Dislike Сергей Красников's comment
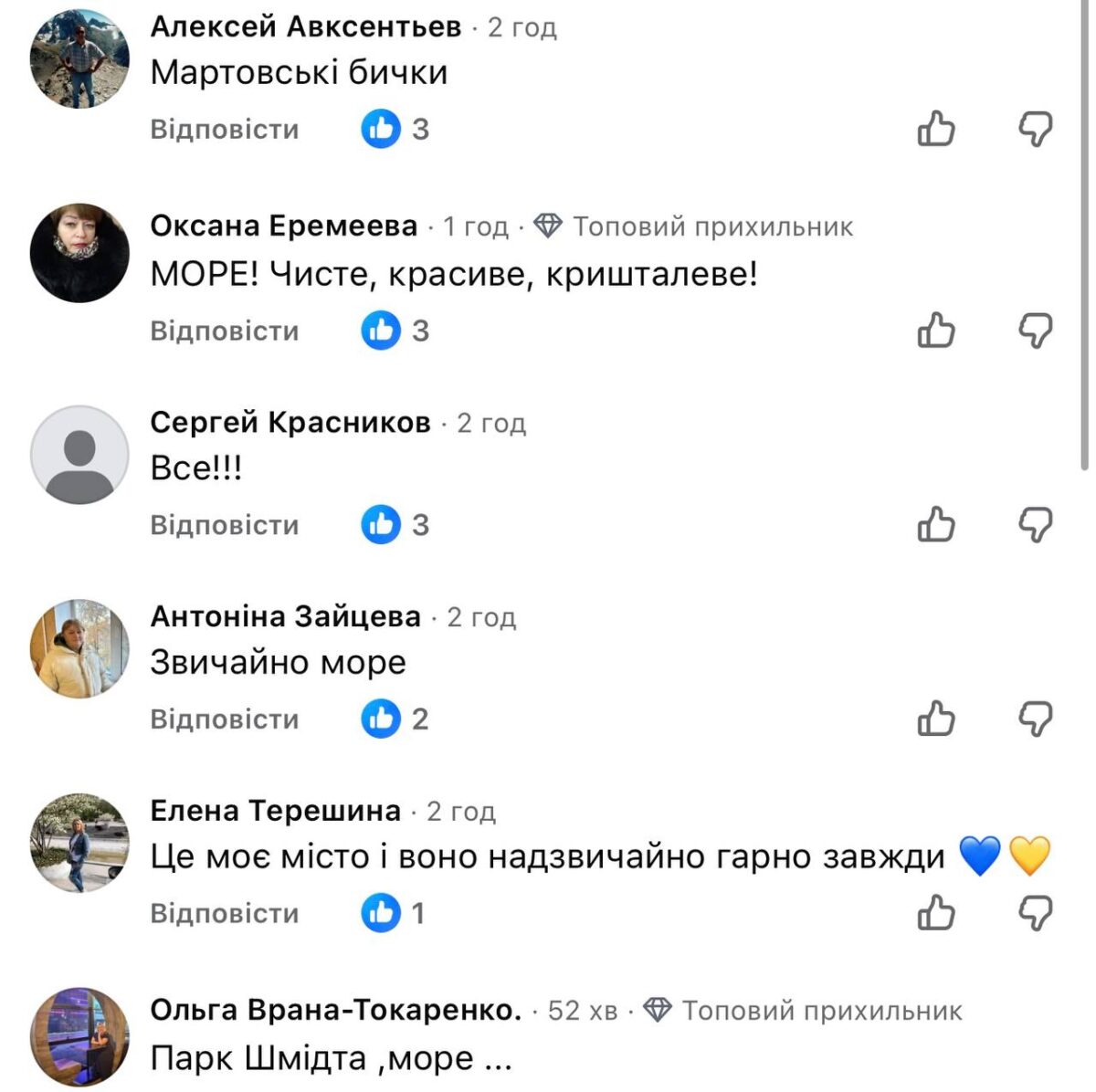This screenshot has height=1092, width=1096. (x=1036, y=525)
